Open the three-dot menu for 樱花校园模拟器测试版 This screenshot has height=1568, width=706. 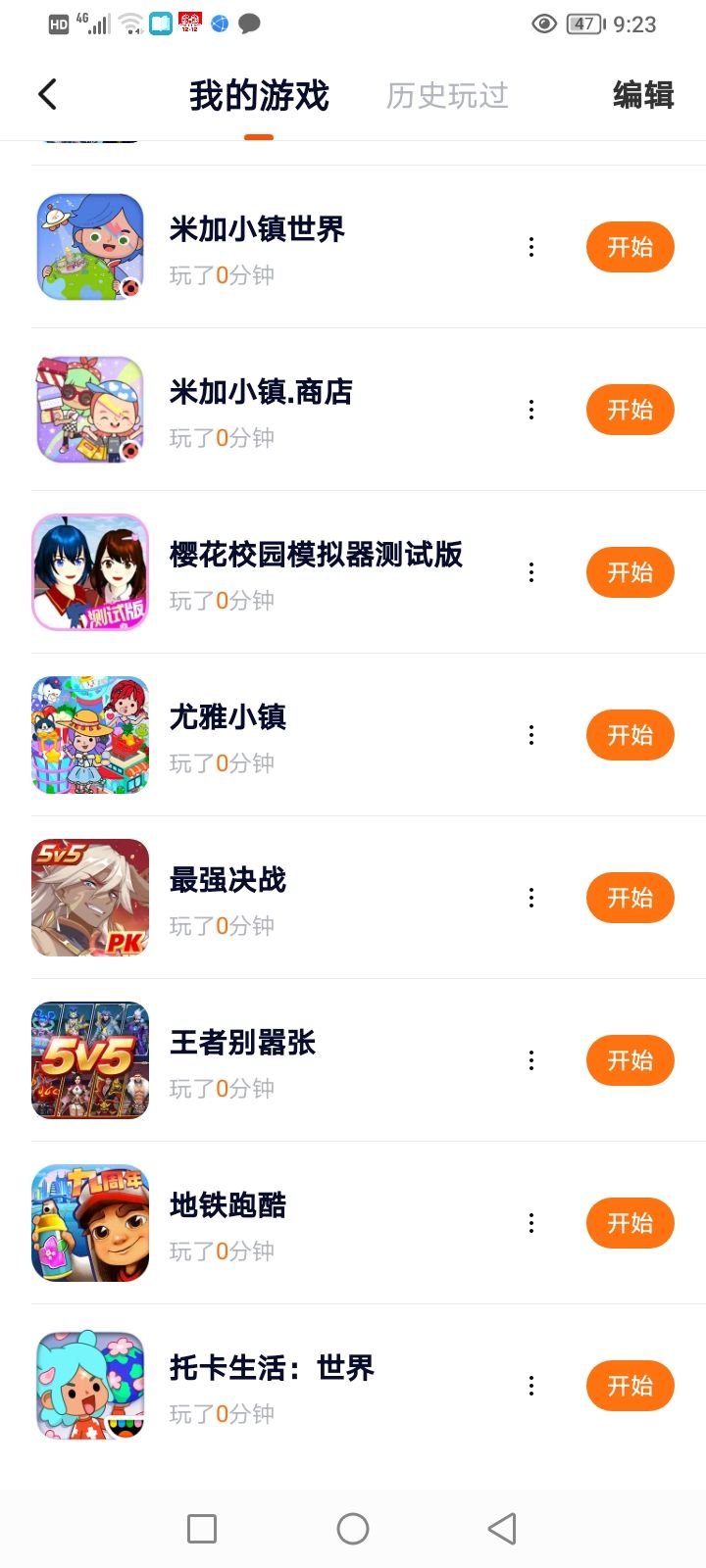[531, 572]
